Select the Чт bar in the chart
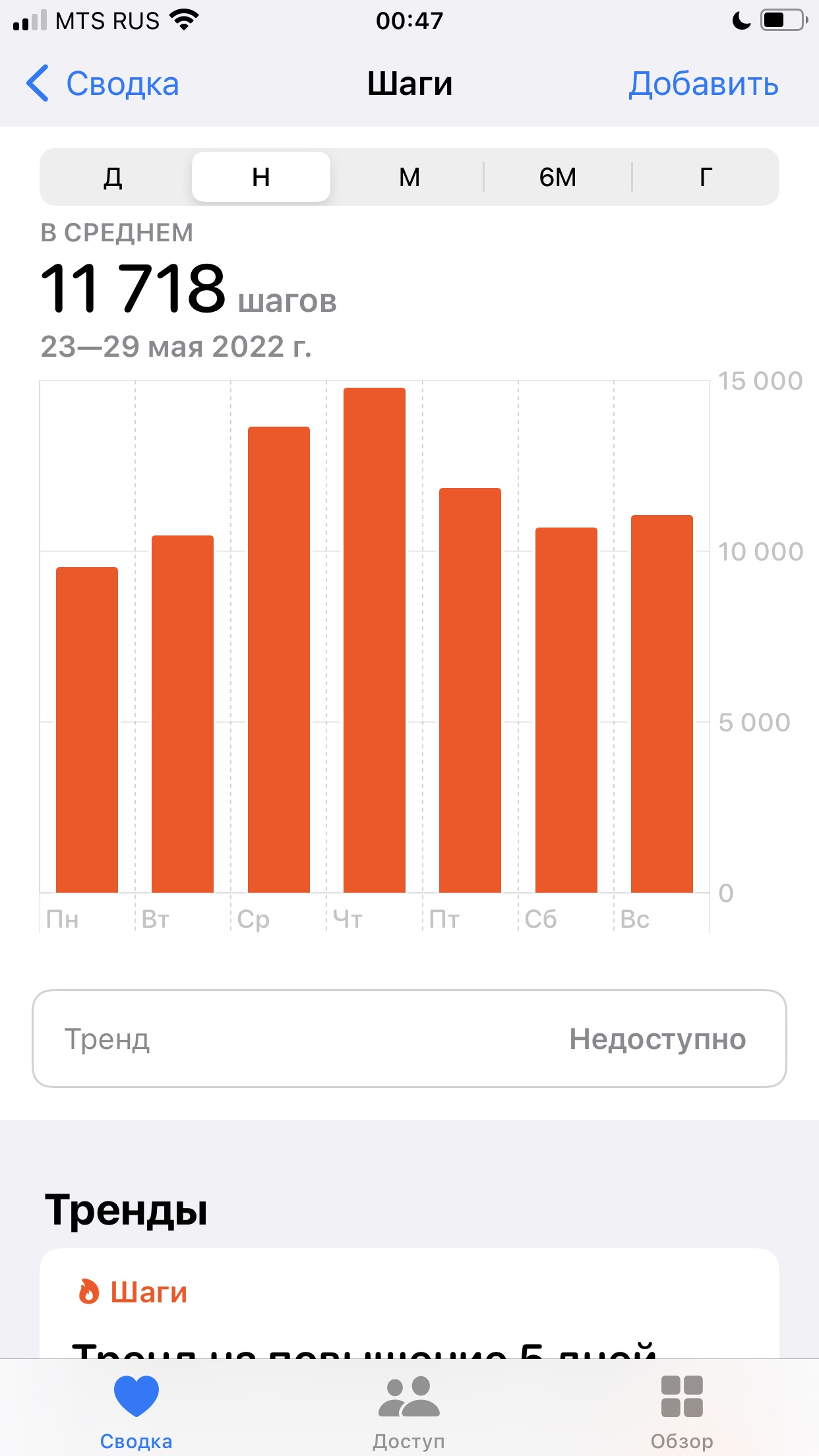Screen dimensions: 819x1456 click(x=375, y=640)
